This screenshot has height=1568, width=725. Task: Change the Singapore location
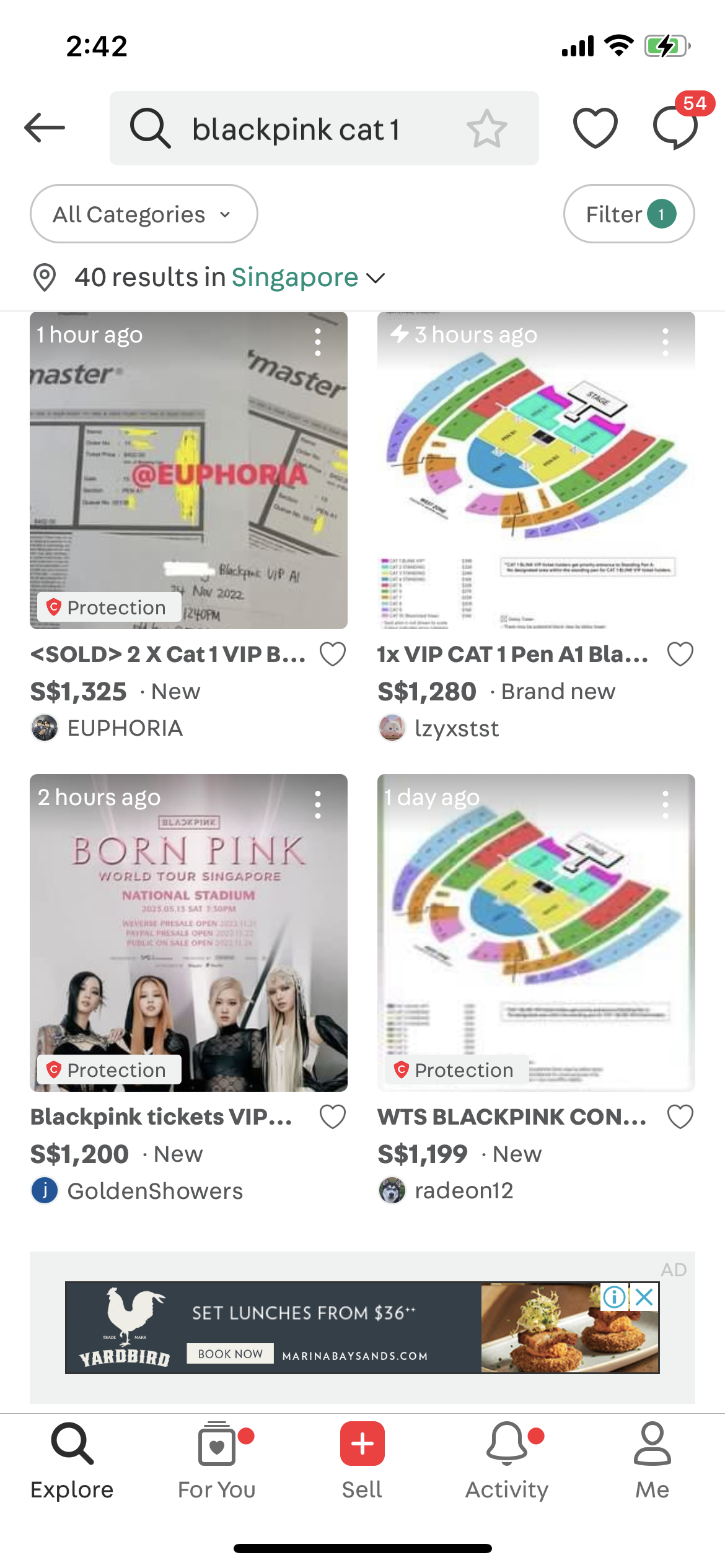pyautogui.click(x=308, y=277)
